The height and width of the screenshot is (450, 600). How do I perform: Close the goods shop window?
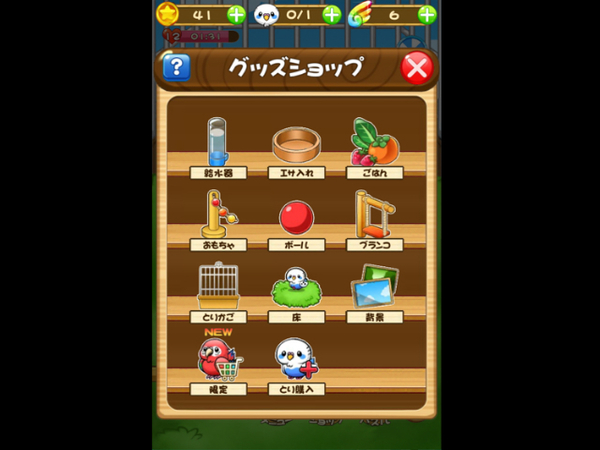point(415,68)
